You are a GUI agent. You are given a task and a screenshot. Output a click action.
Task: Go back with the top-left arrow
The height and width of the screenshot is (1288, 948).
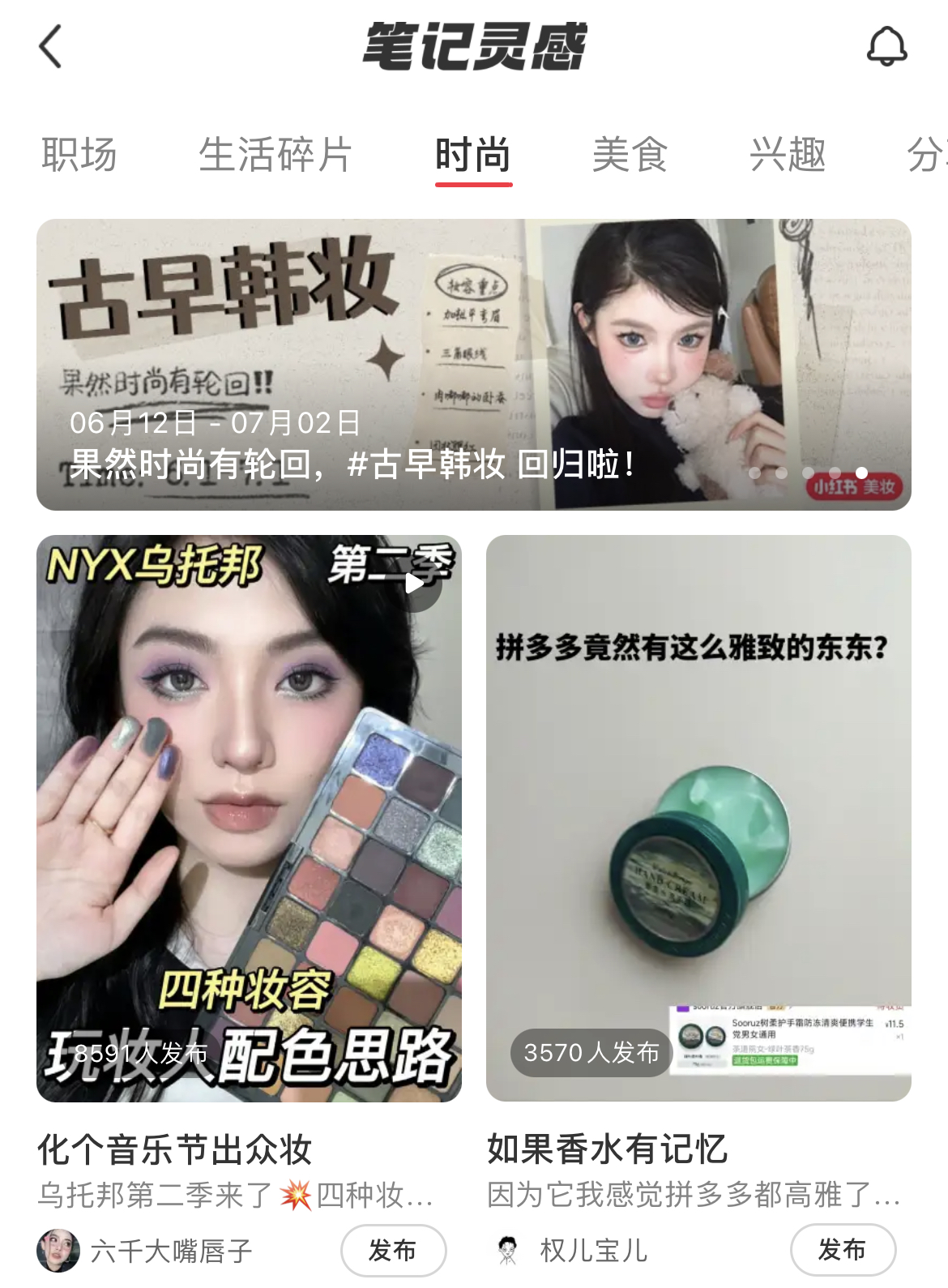click(51, 46)
